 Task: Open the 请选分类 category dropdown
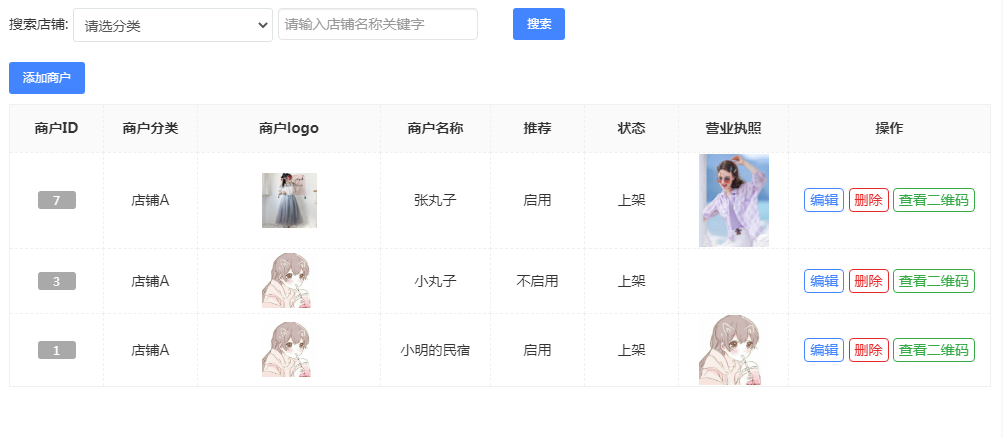pos(173,25)
